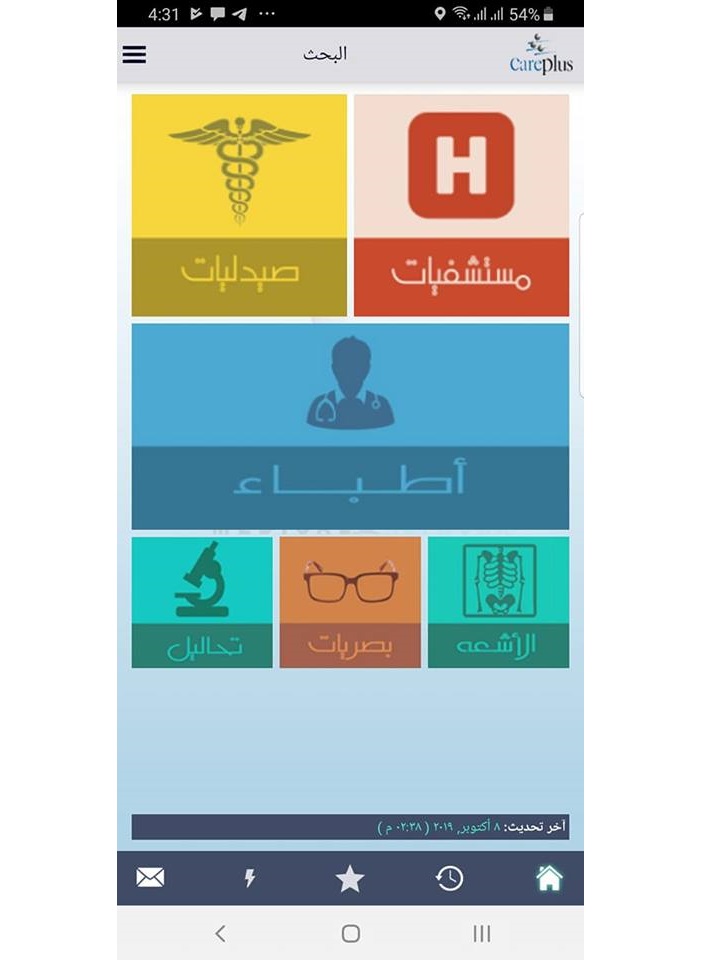This screenshot has width=703, height=960.
Task: Open the system recent apps view
Action: [481, 933]
